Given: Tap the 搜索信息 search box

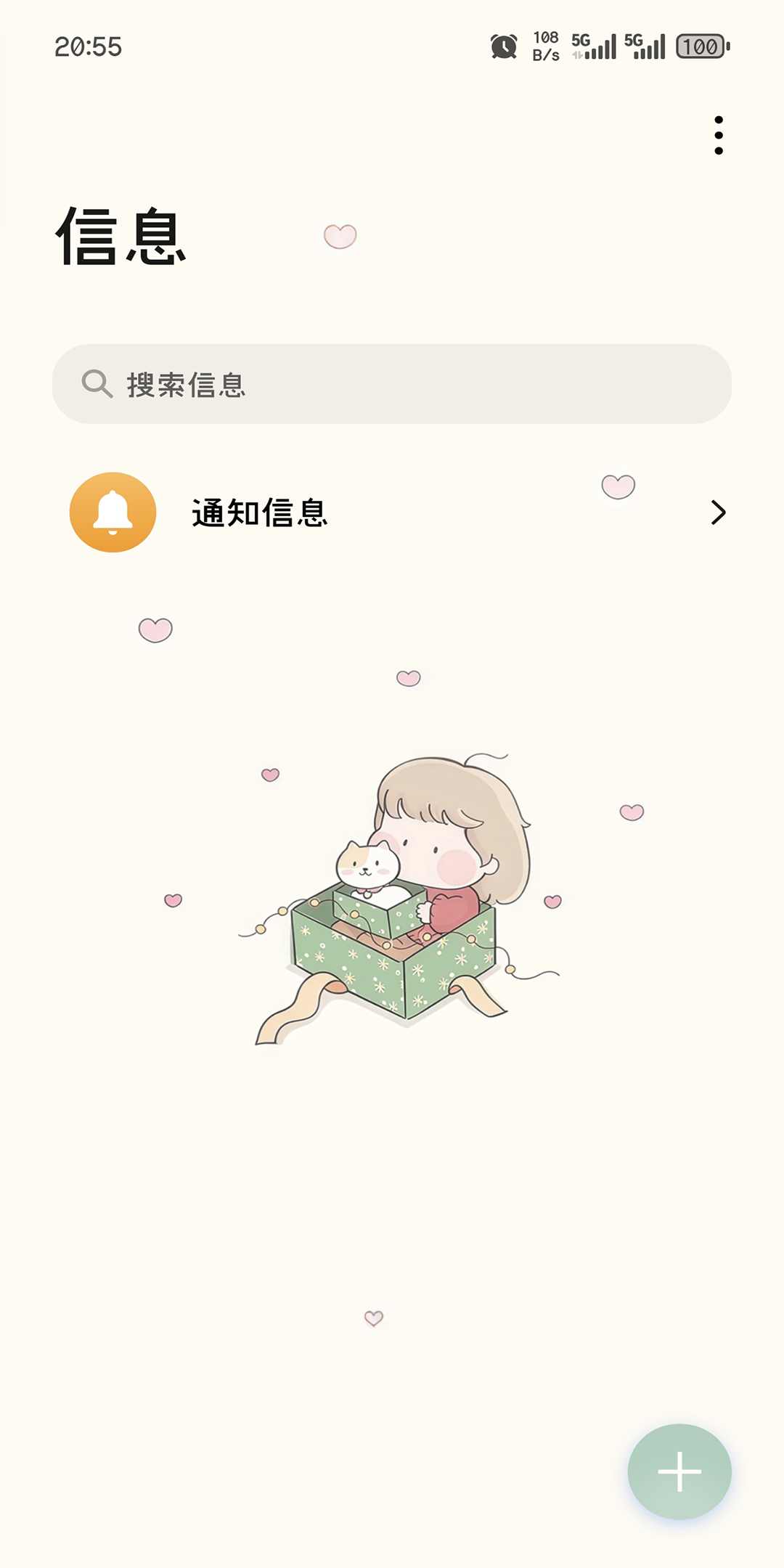Looking at the screenshot, I should [392, 384].
